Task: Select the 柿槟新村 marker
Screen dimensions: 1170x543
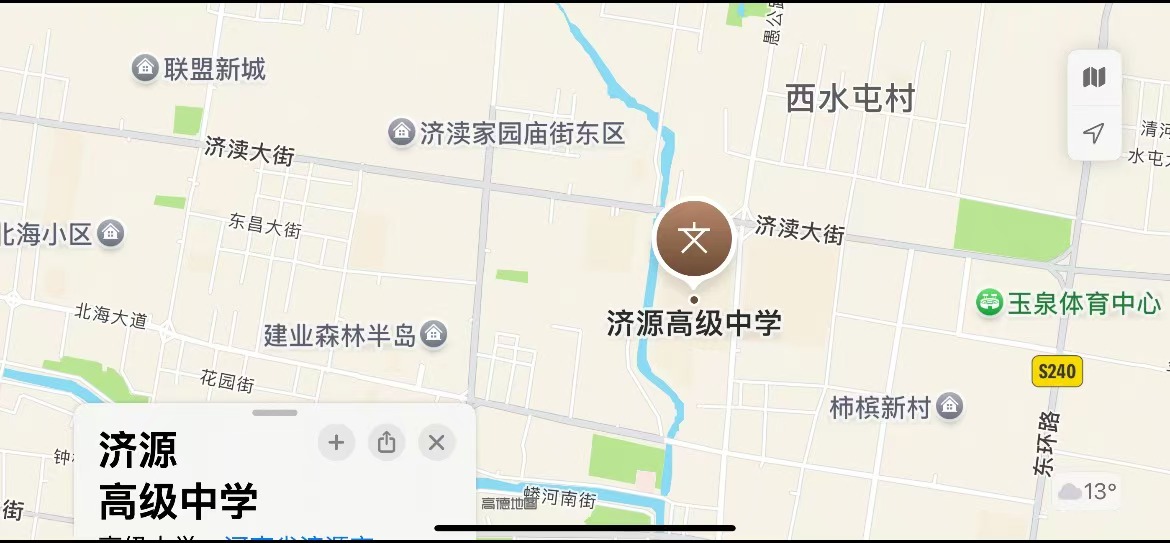Action: tap(950, 407)
